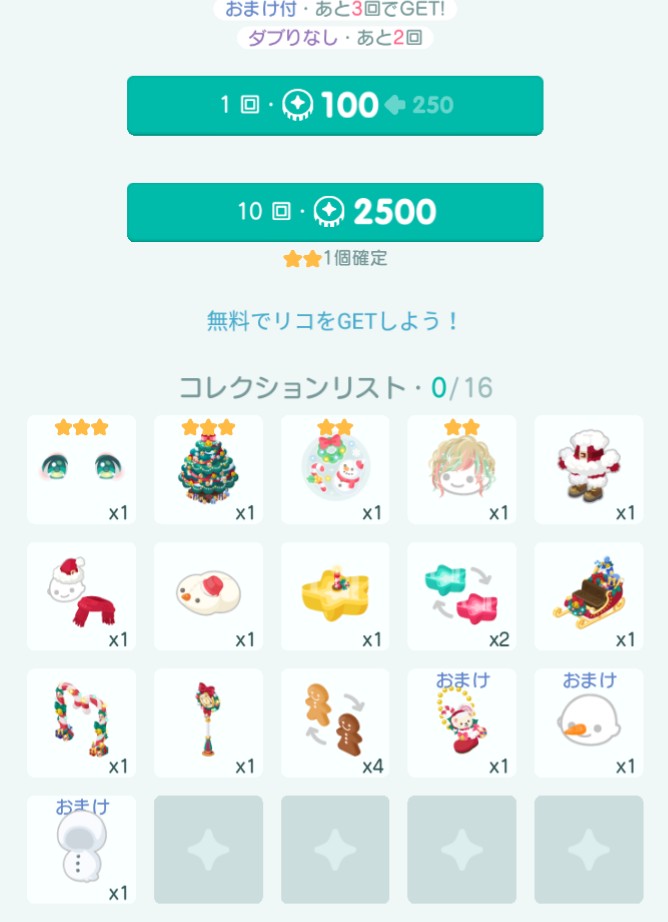View the Santa costume outfit item
Viewport: 668px width, 922px height.
point(589,470)
